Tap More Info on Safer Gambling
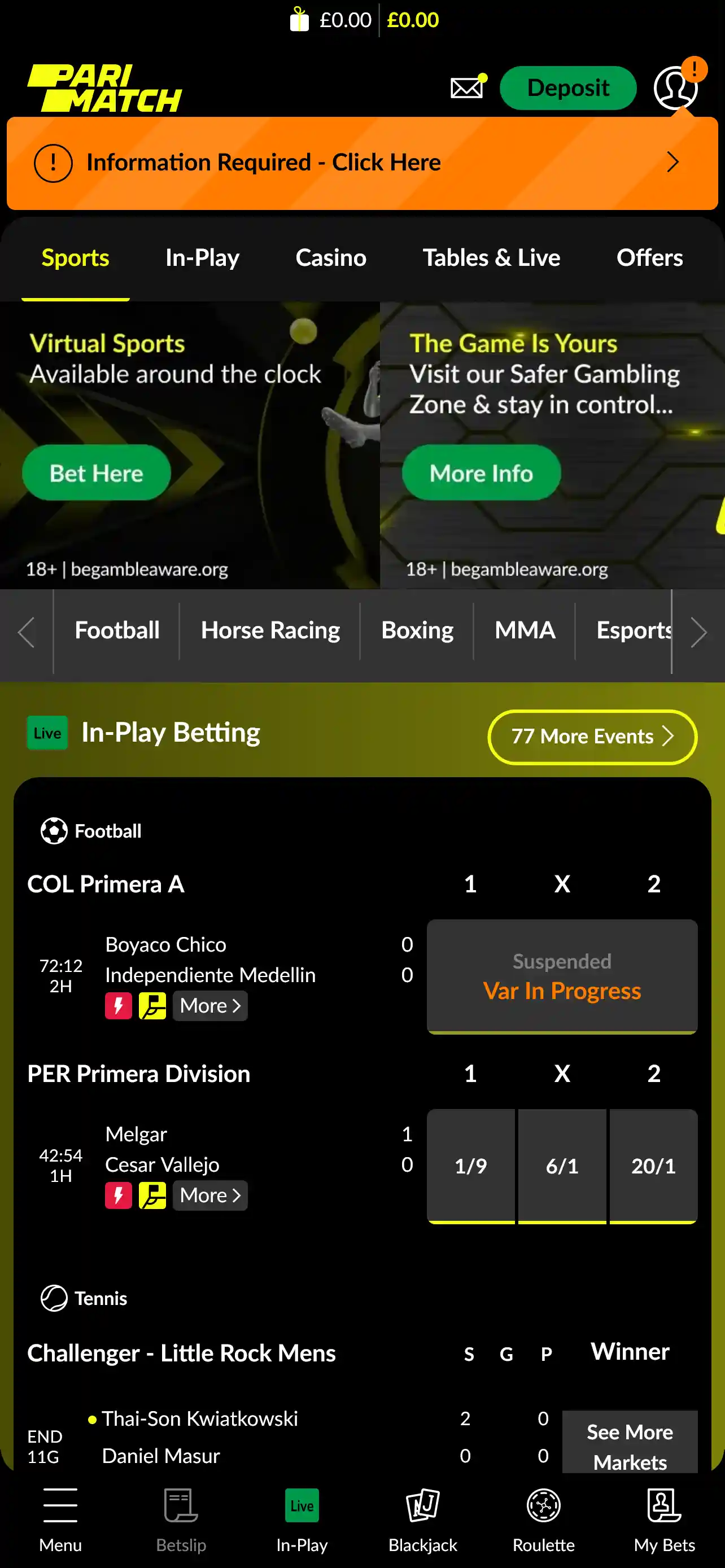This screenshot has width=725, height=1568. (481, 473)
